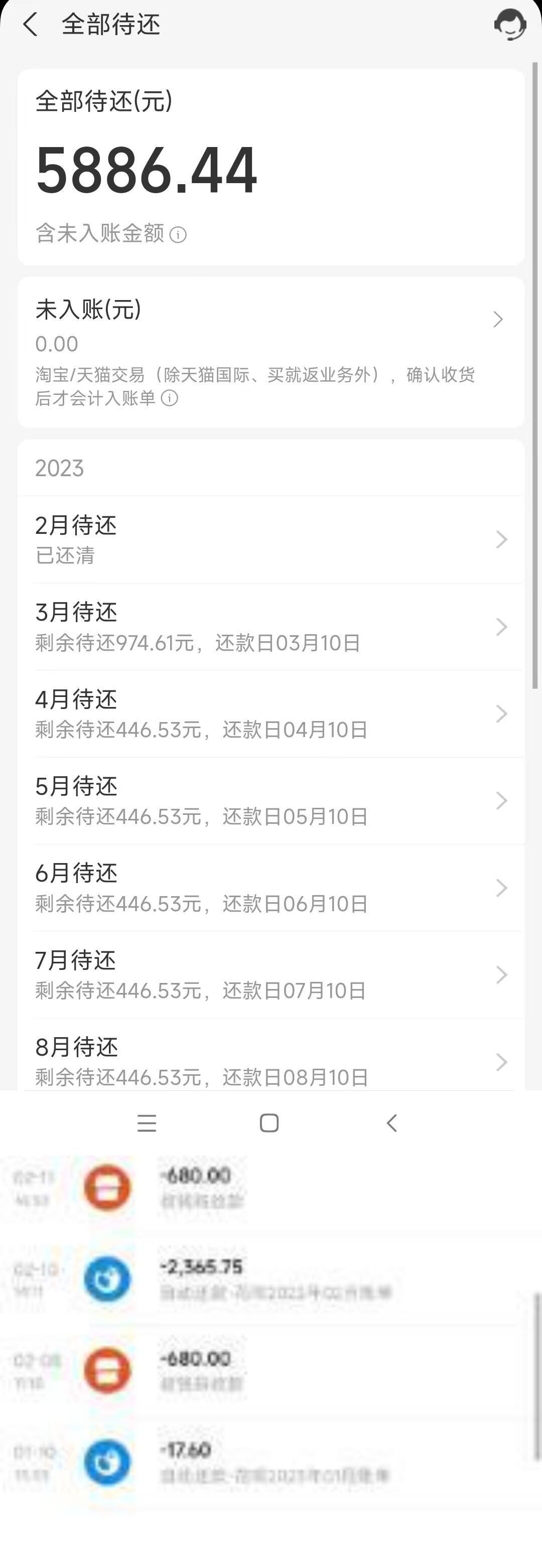Open the 7月待还 repayment row
Screen dimensions: 542x1568
coord(270,975)
